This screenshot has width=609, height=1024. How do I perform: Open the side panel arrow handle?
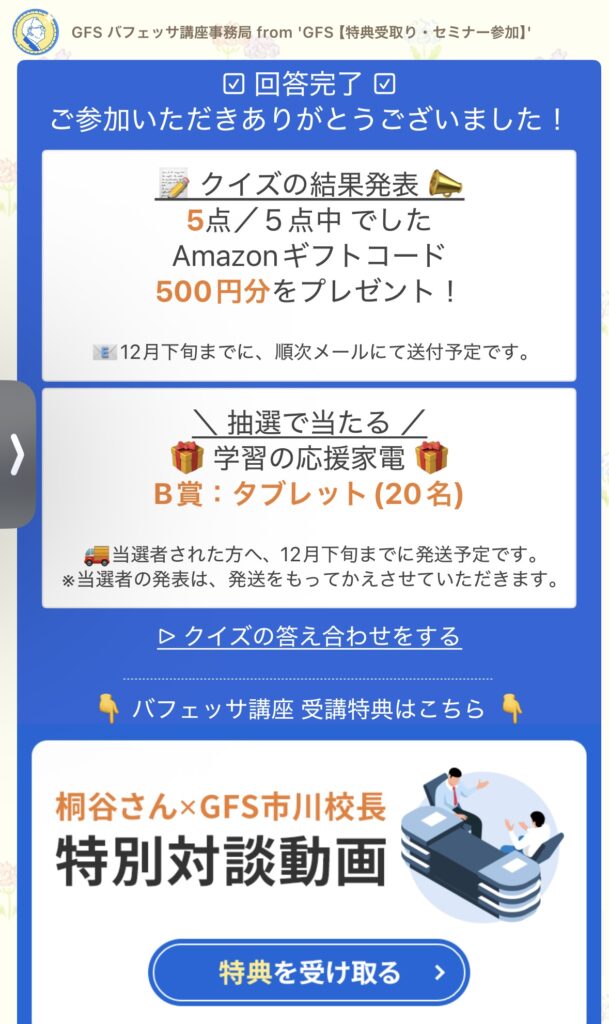click(16, 455)
